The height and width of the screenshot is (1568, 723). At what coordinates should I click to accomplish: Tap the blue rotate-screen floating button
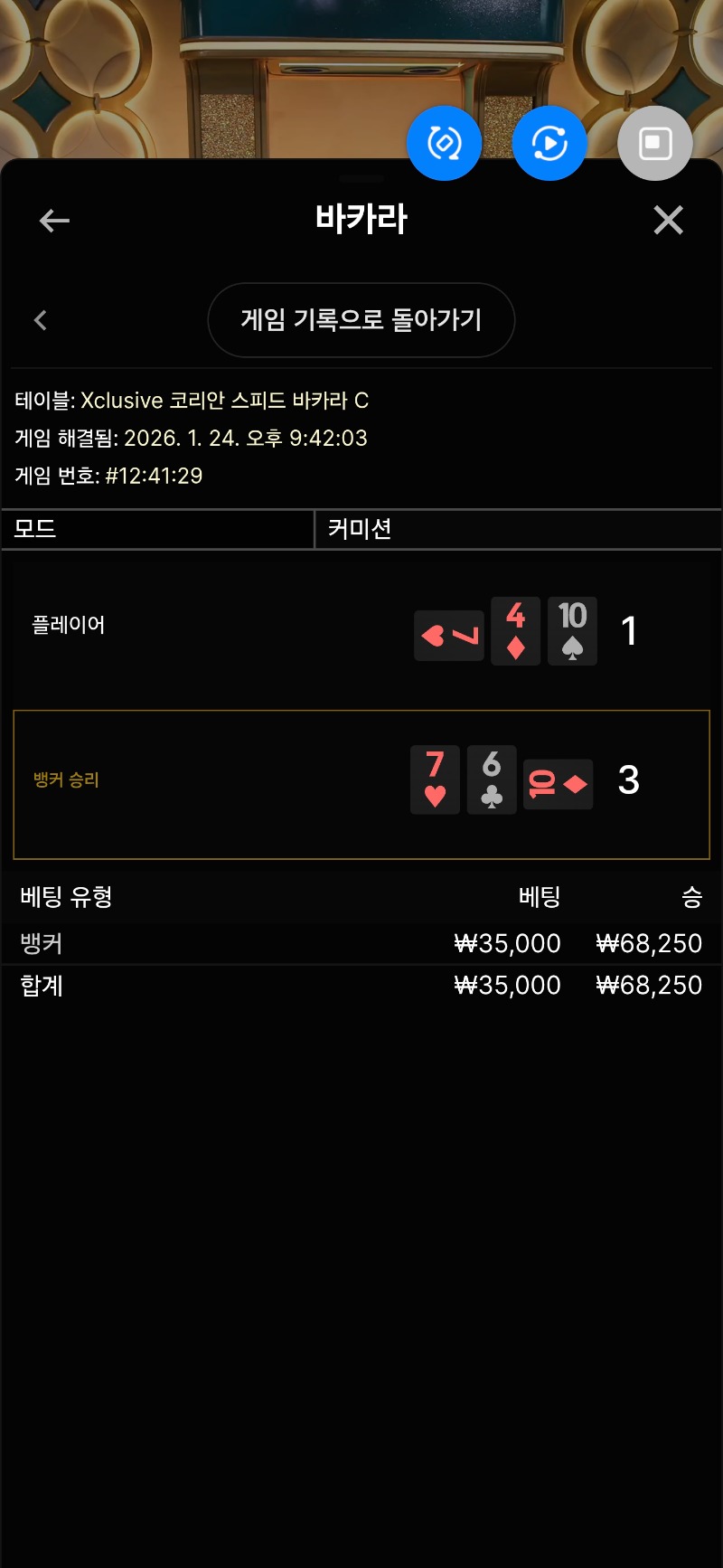(444, 143)
